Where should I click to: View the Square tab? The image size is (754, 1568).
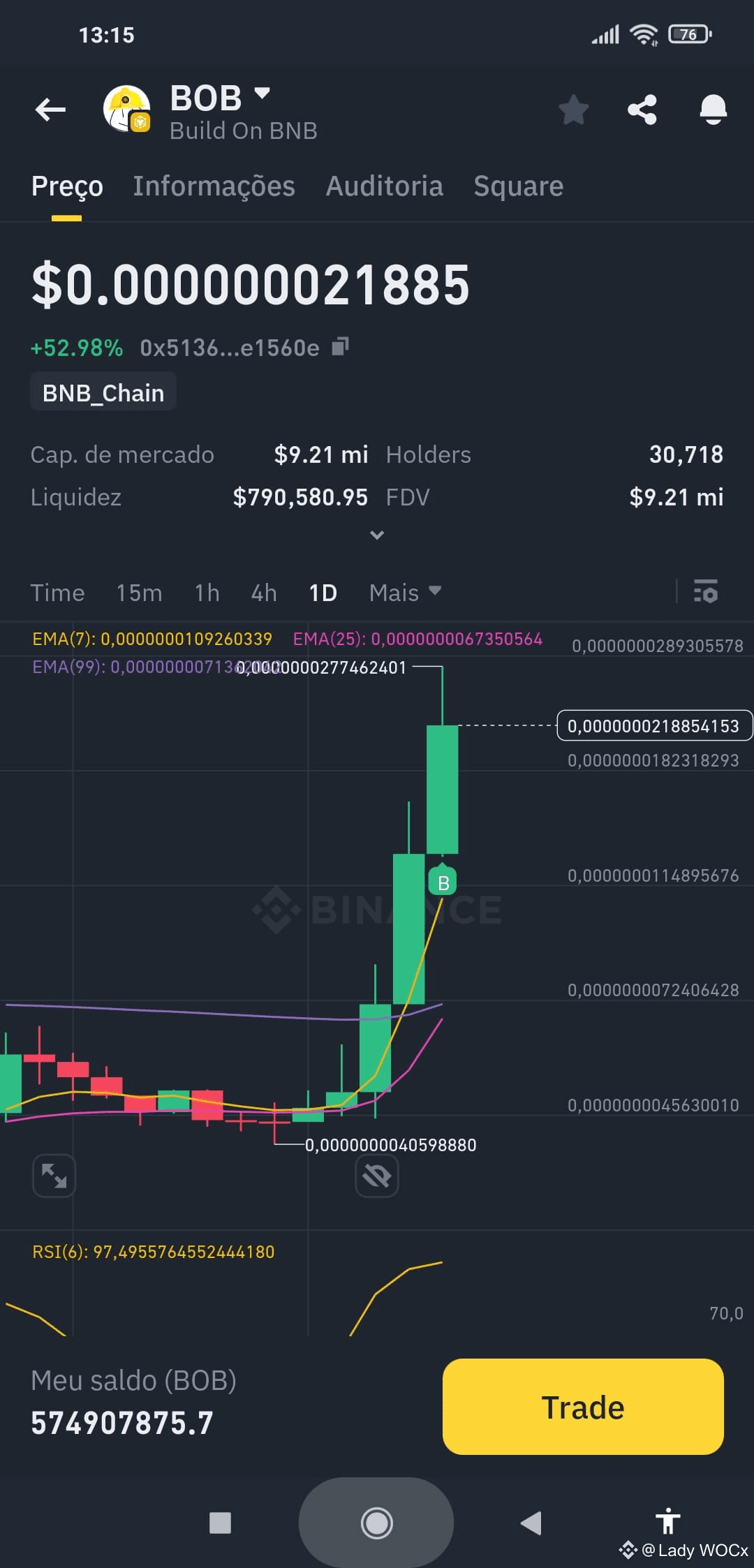[x=518, y=186]
